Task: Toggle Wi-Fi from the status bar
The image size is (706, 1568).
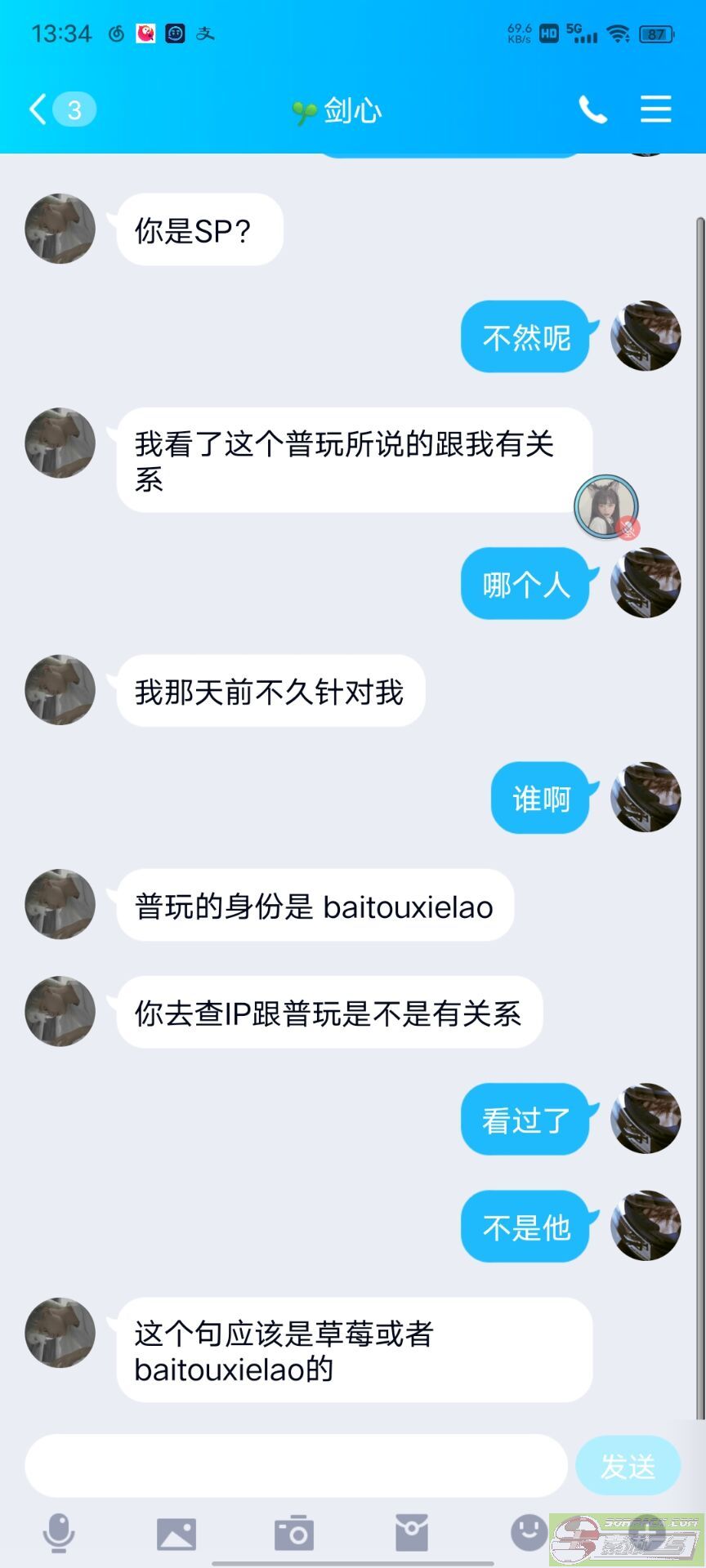Action: coord(618,33)
